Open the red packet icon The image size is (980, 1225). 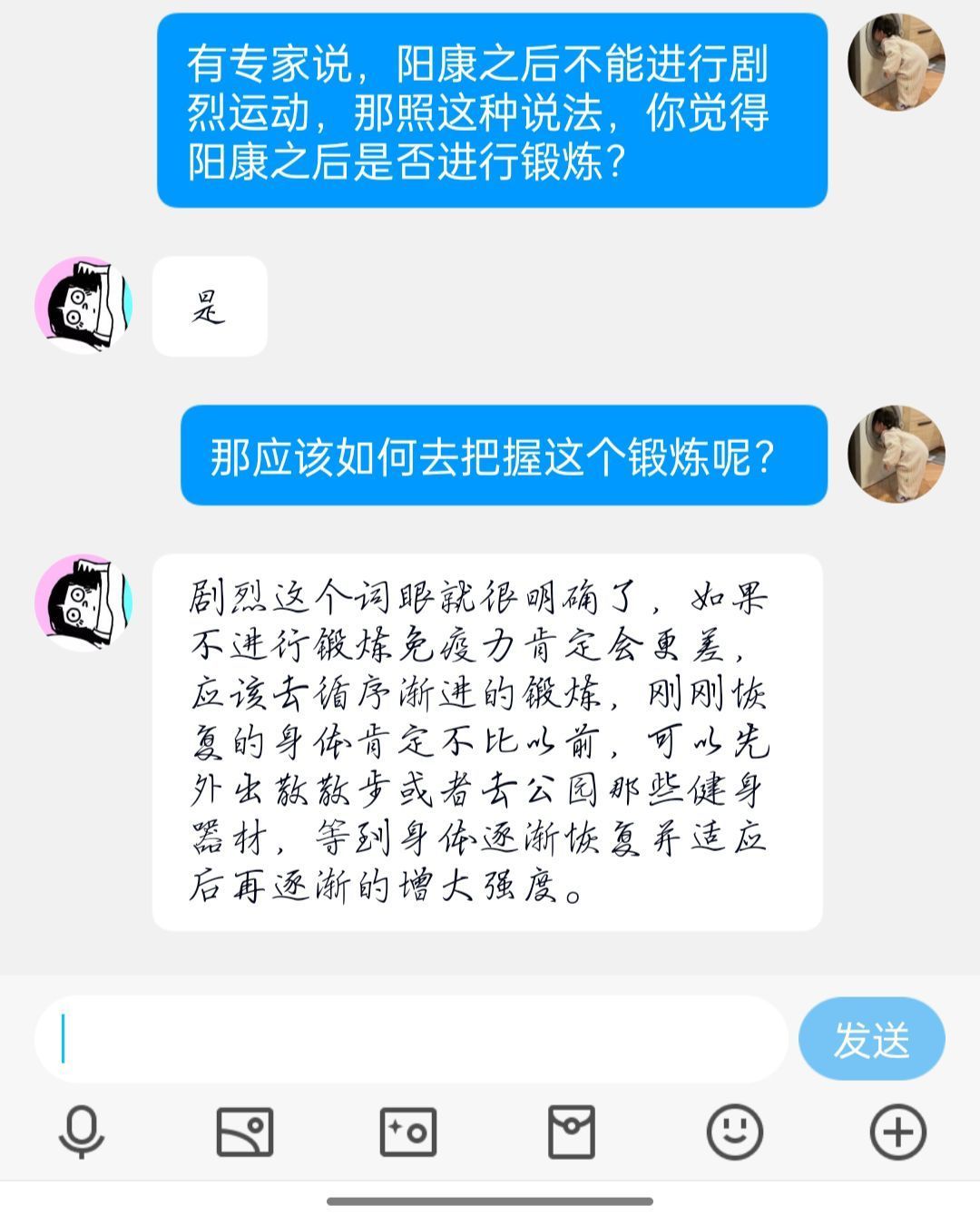(x=572, y=1132)
